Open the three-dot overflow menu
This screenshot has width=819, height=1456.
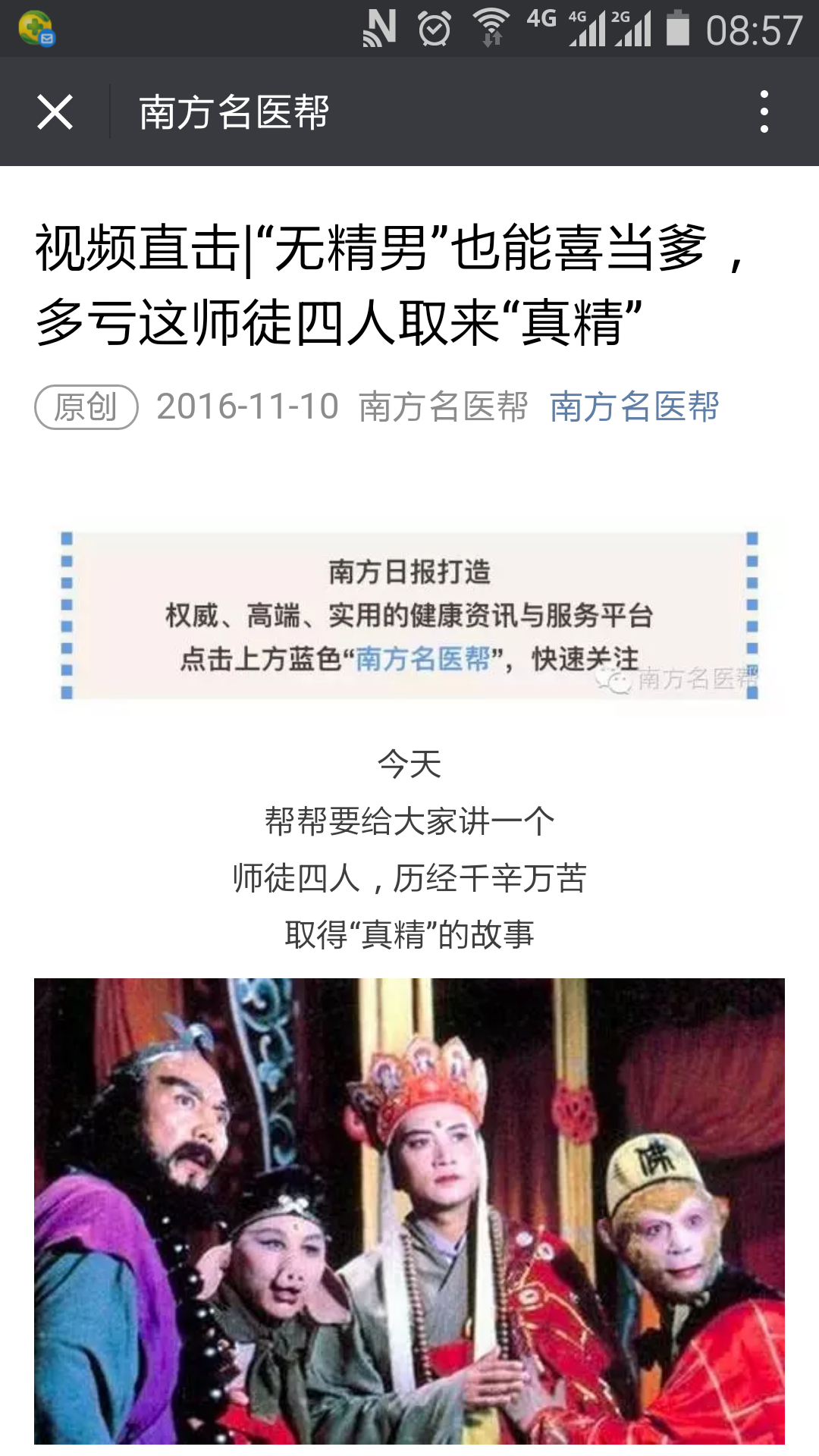pyautogui.click(x=764, y=112)
